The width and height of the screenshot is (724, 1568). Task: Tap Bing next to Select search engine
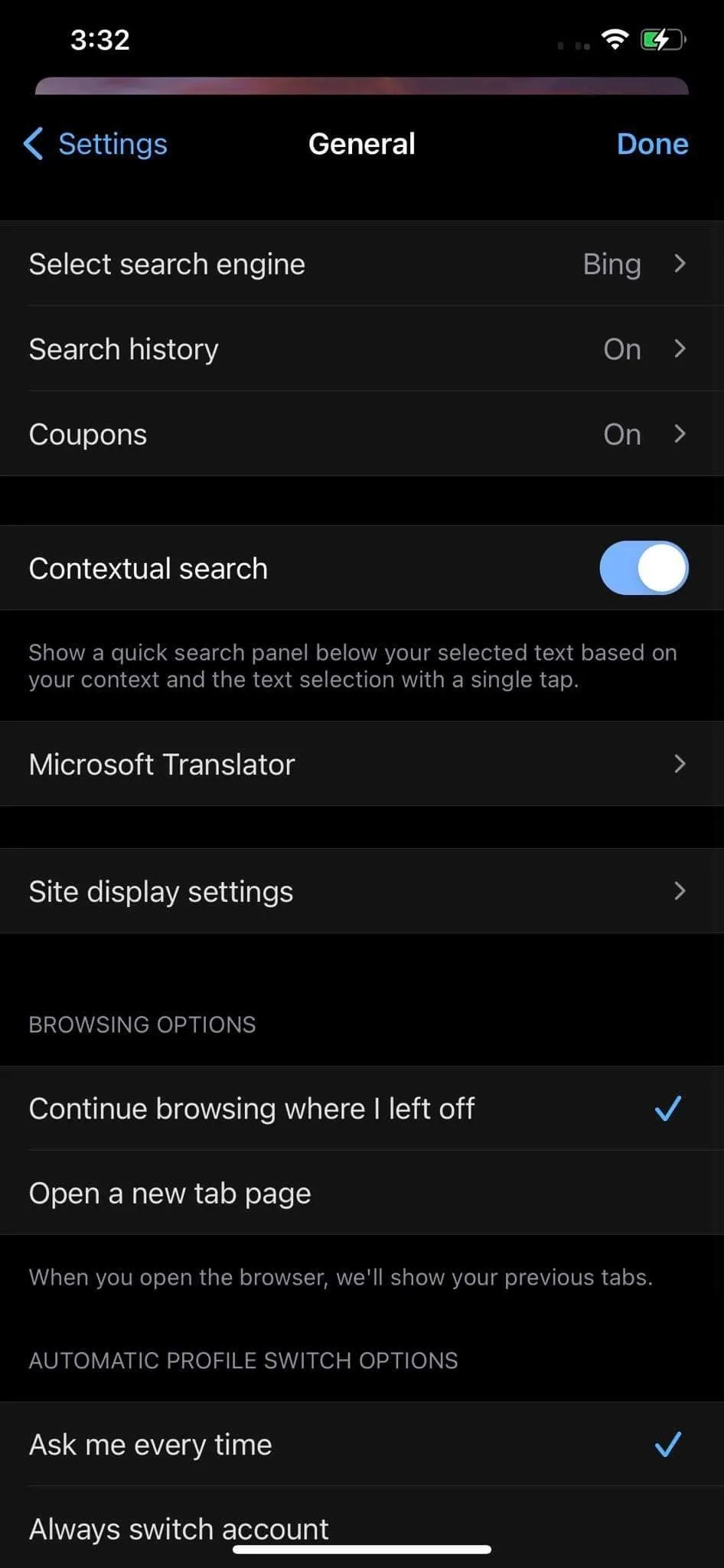(x=611, y=263)
